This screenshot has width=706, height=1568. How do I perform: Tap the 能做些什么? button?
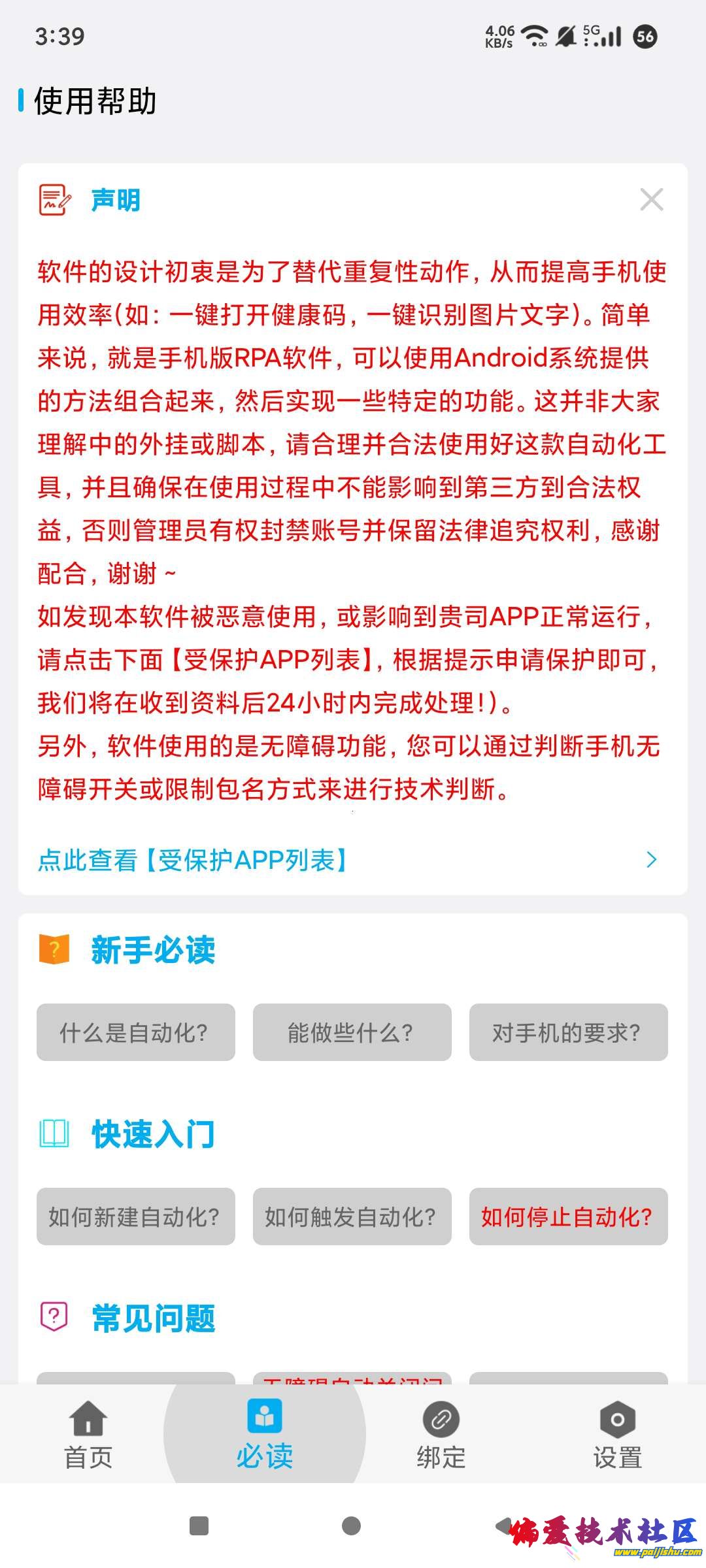pos(352,1033)
